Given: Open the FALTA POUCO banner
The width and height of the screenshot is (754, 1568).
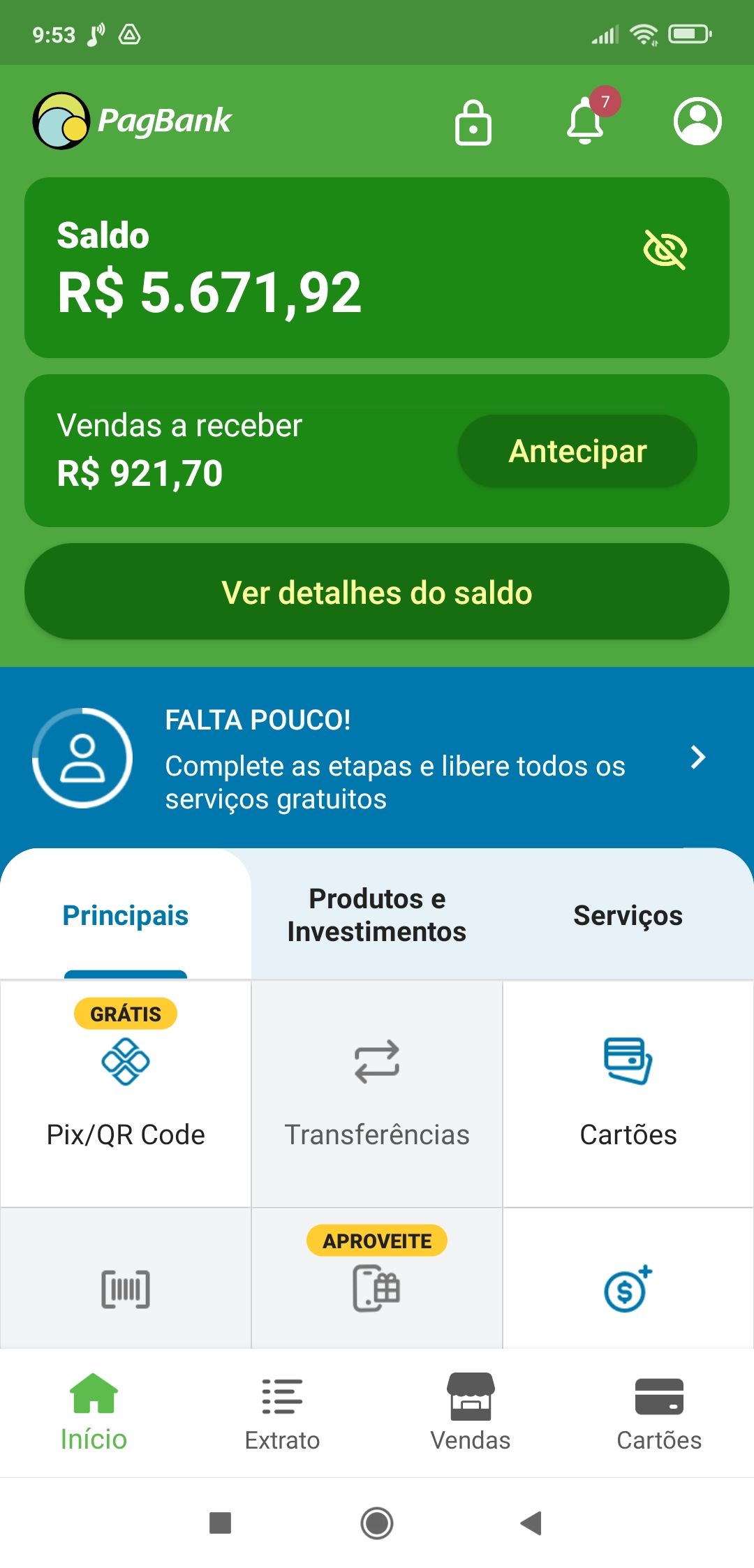Looking at the screenshot, I should click(377, 758).
